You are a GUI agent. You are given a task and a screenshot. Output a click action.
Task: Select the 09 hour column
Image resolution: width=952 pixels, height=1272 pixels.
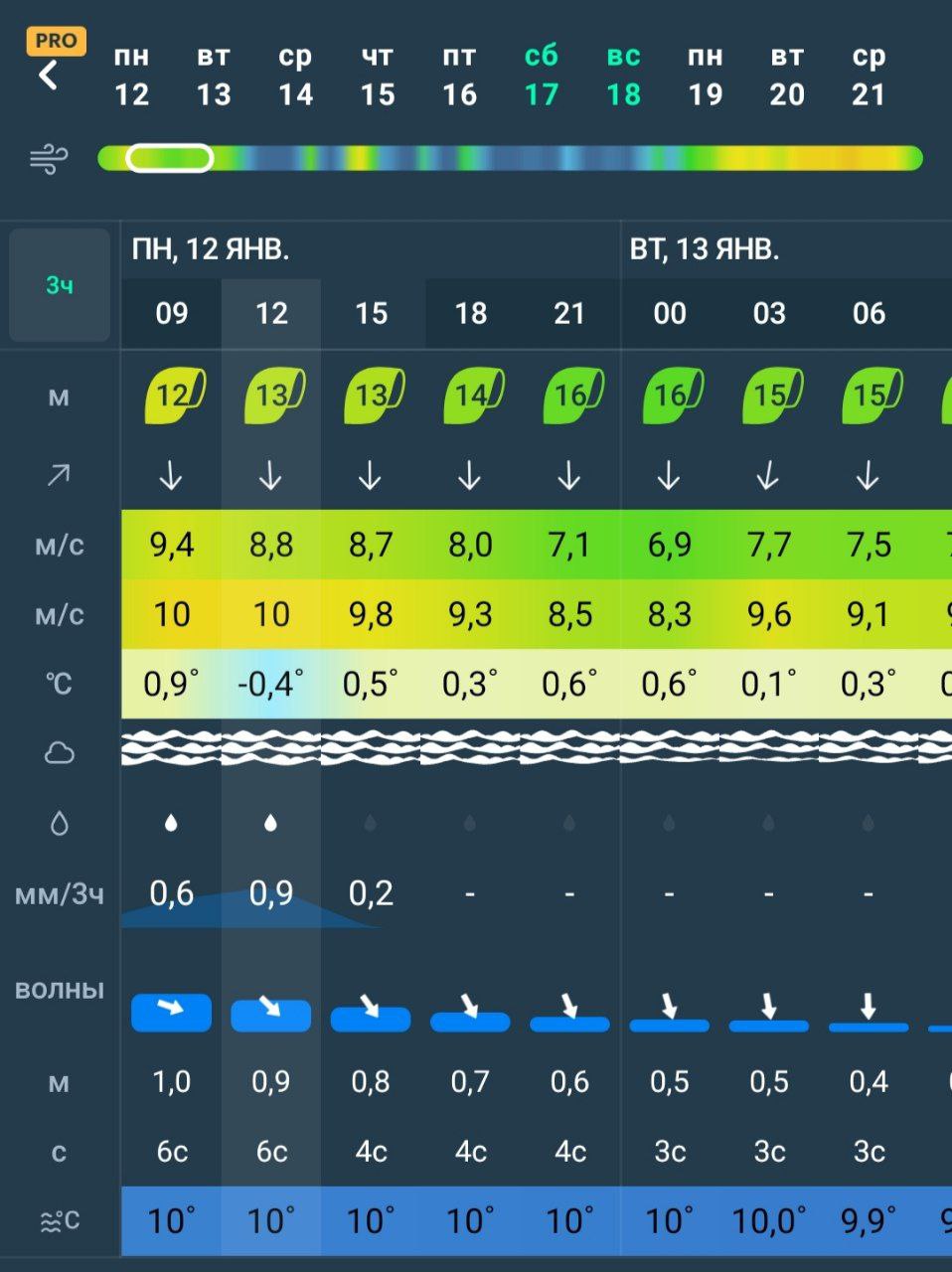[x=171, y=314]
